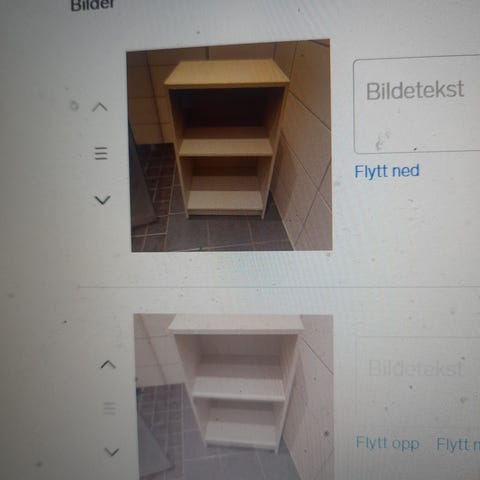Move the second image down with the arrow

coord(111,452)
